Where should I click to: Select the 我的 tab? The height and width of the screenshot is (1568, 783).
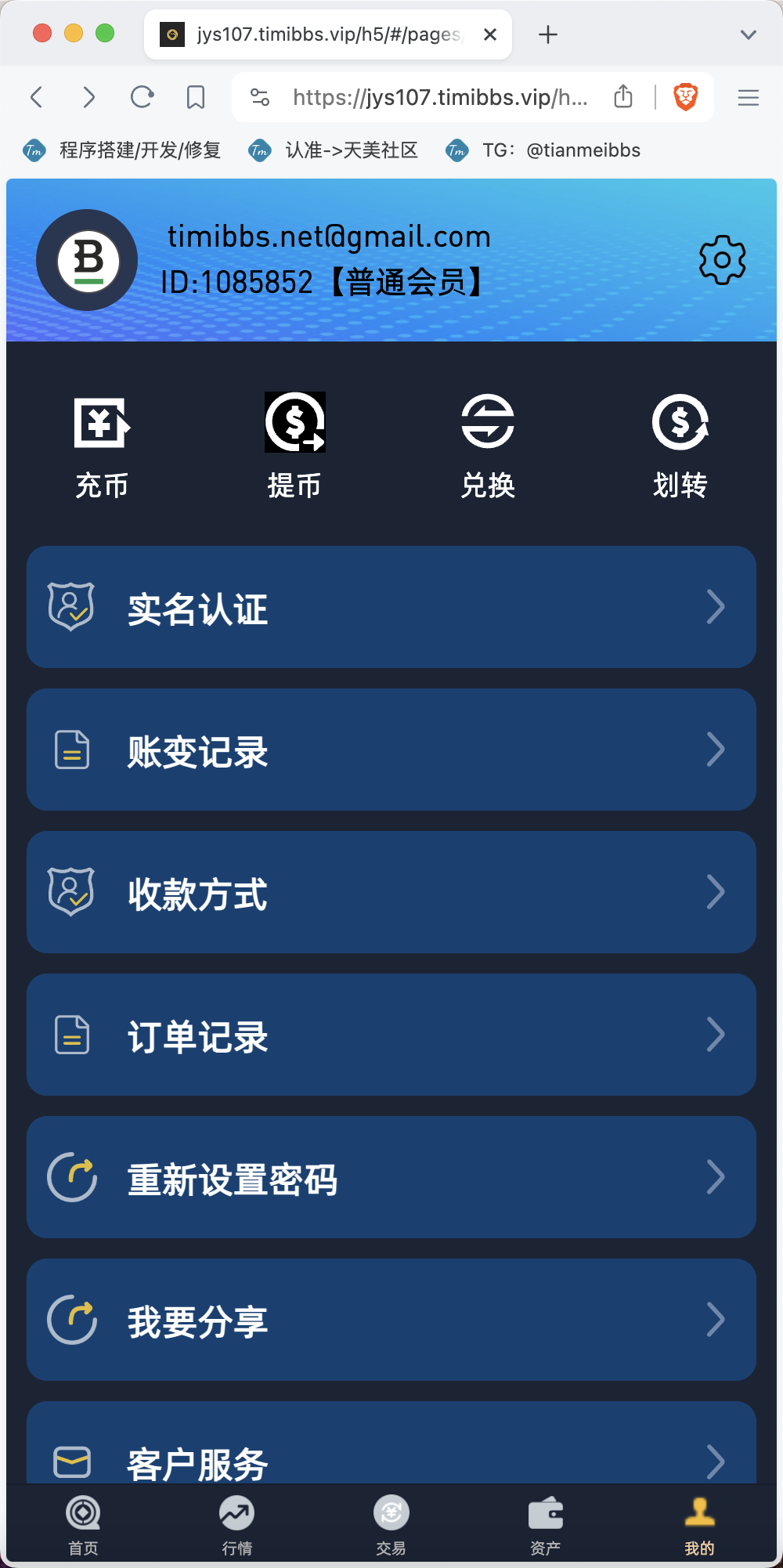pos(699,1525)
